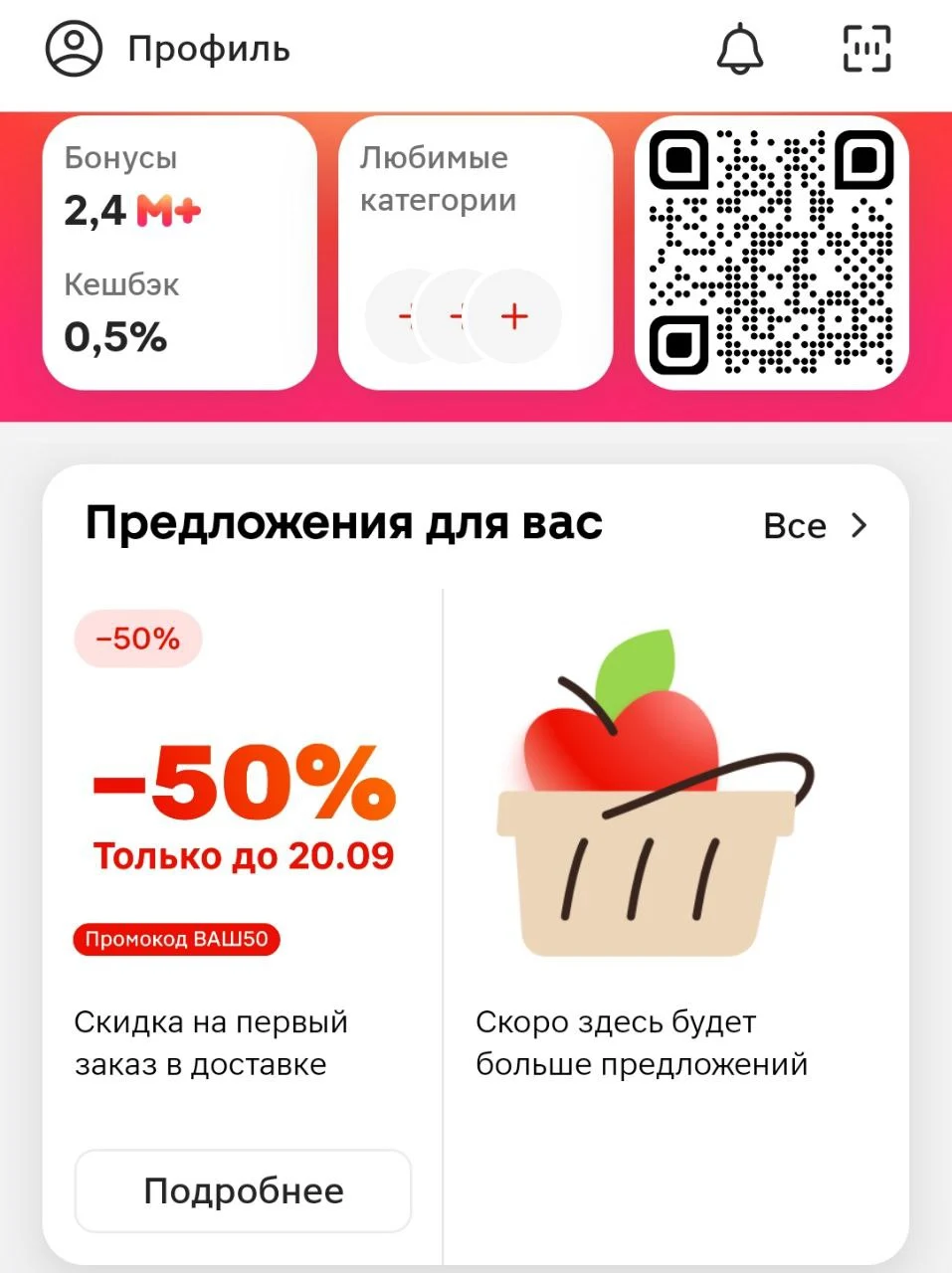The width and height of the screenshot is (952, 1273).
Task: Open the notifications bell
Action: tap(740, 49)
